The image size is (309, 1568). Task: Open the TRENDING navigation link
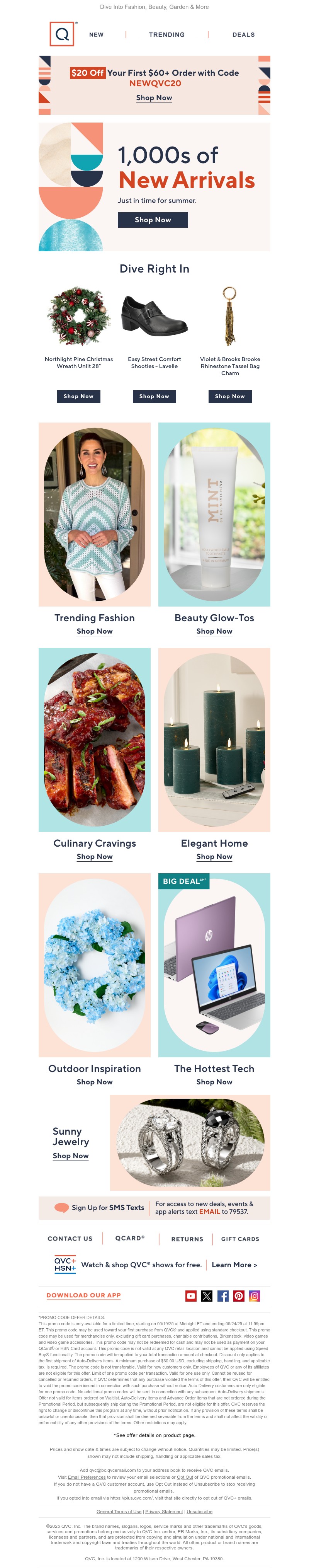(166, 35)
